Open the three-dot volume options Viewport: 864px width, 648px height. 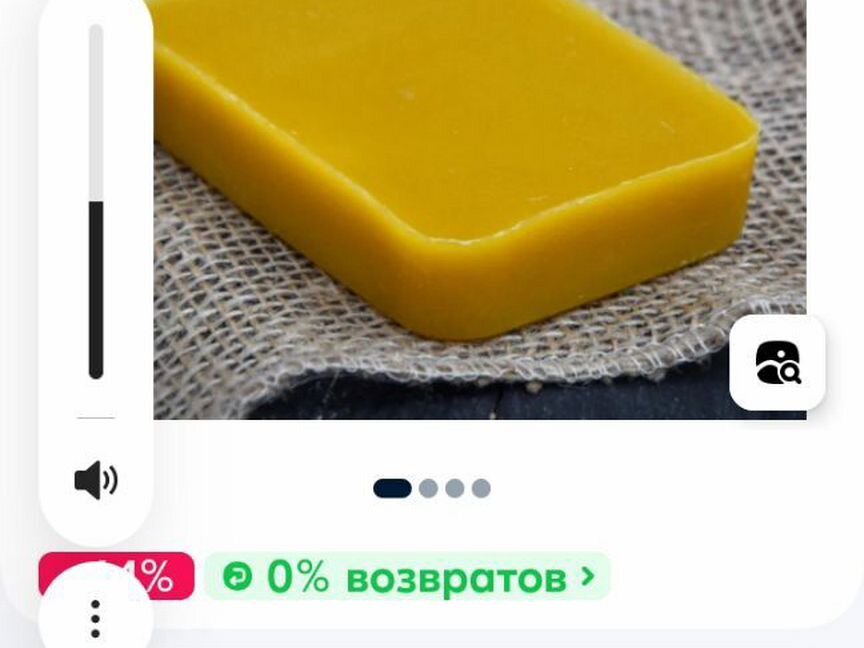click(x=95, y=619)
